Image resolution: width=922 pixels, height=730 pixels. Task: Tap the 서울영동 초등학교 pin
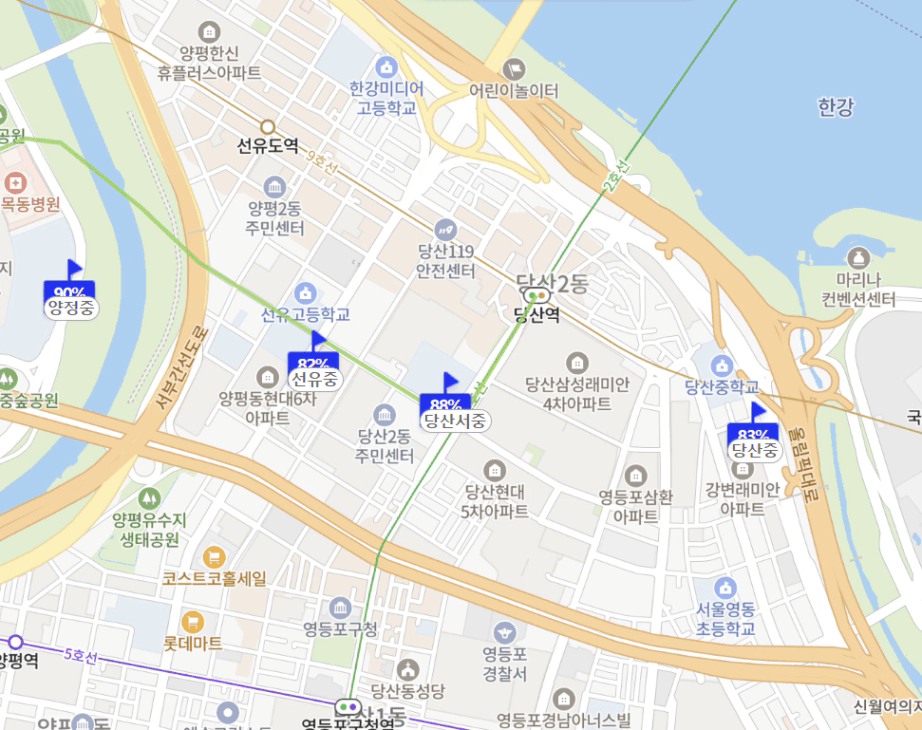(x=725, y=588)
